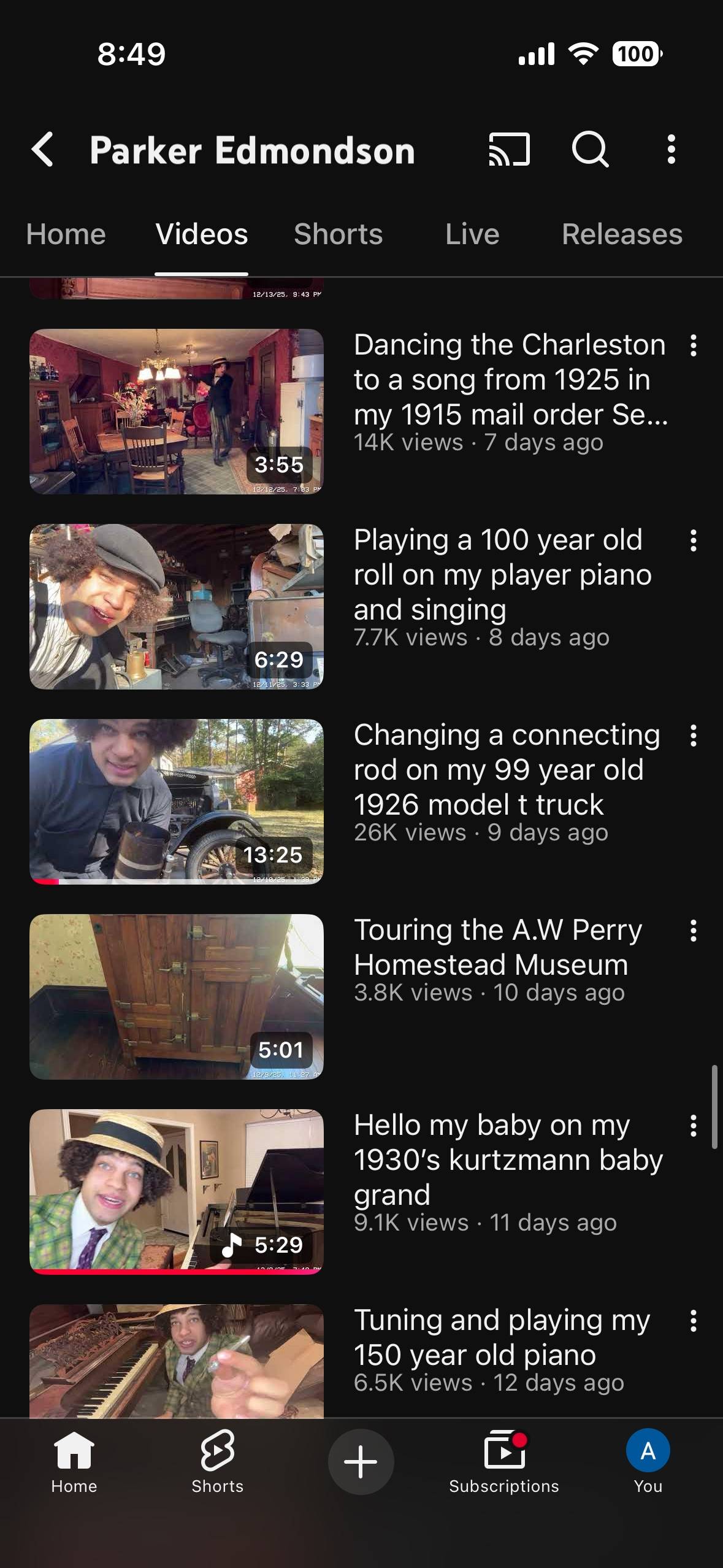
Task: Play the 1926 model t truck video
Action: coord(177,802)
